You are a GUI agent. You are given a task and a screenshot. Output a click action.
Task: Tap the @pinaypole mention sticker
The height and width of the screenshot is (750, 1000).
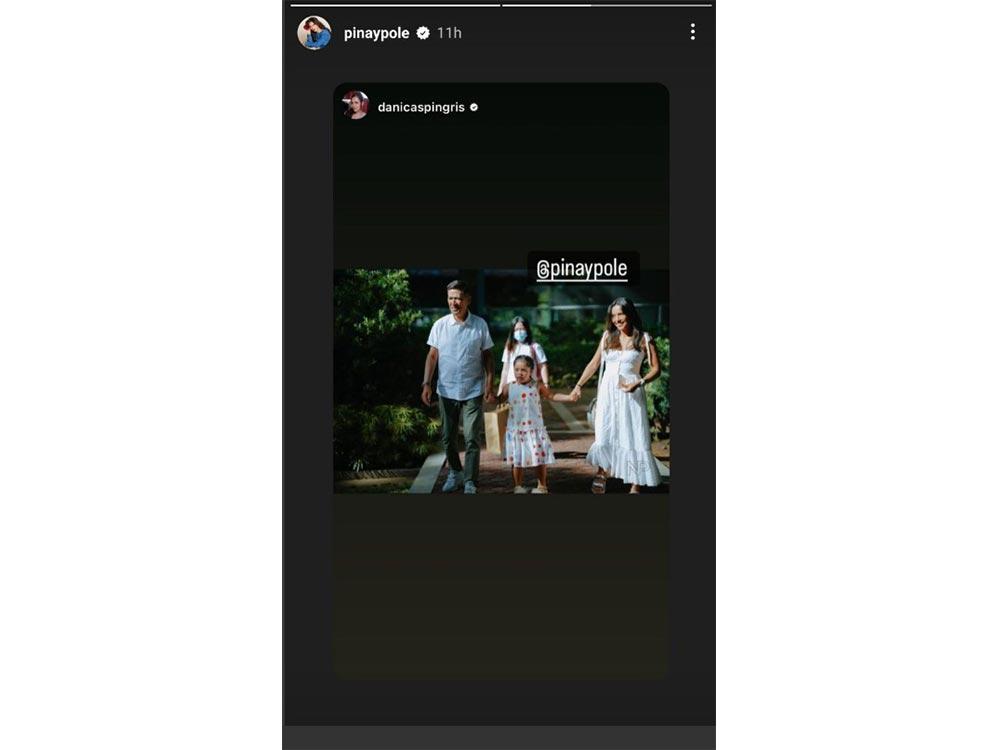coord(582,268)
